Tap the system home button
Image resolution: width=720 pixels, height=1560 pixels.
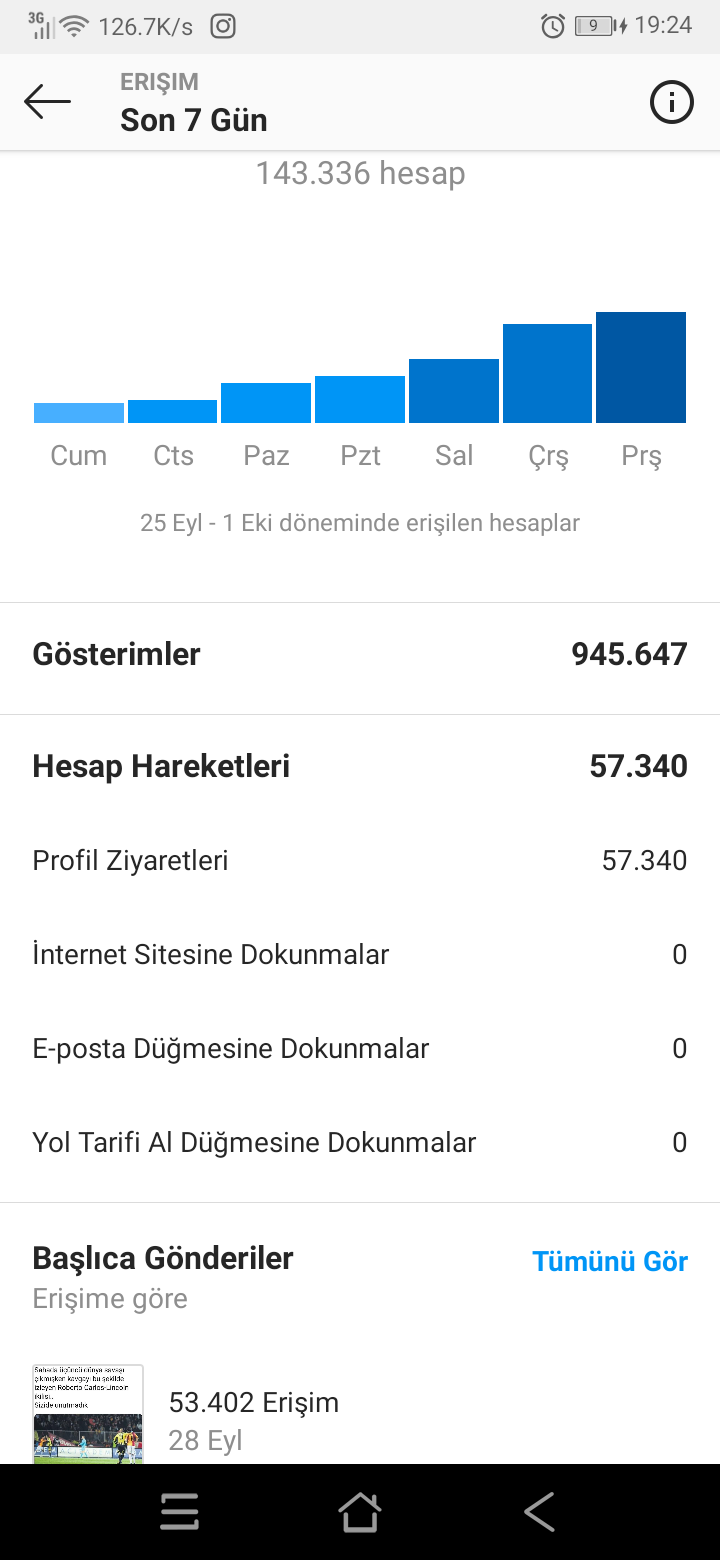(x=360, y=1512)
